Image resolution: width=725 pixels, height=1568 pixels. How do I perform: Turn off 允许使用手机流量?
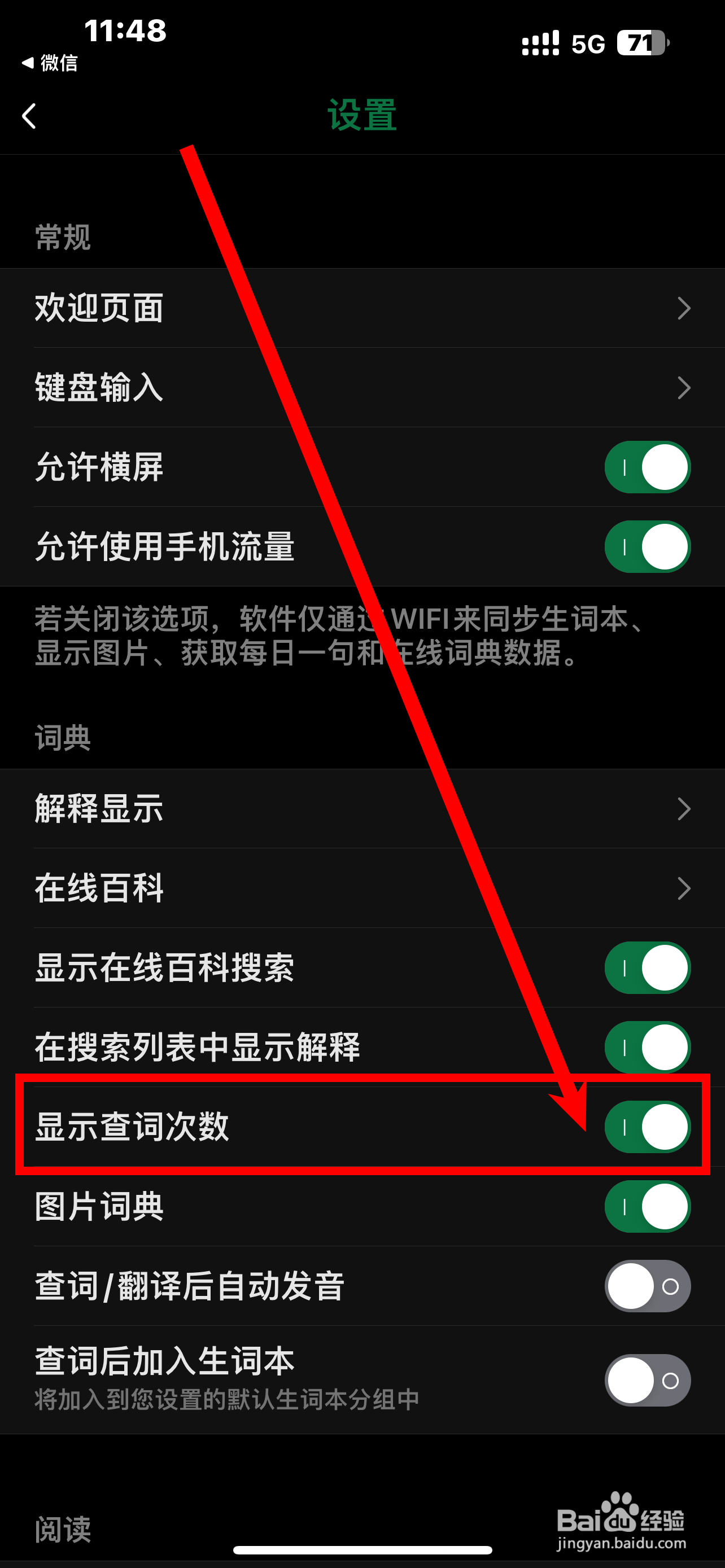tap(646, 546)
